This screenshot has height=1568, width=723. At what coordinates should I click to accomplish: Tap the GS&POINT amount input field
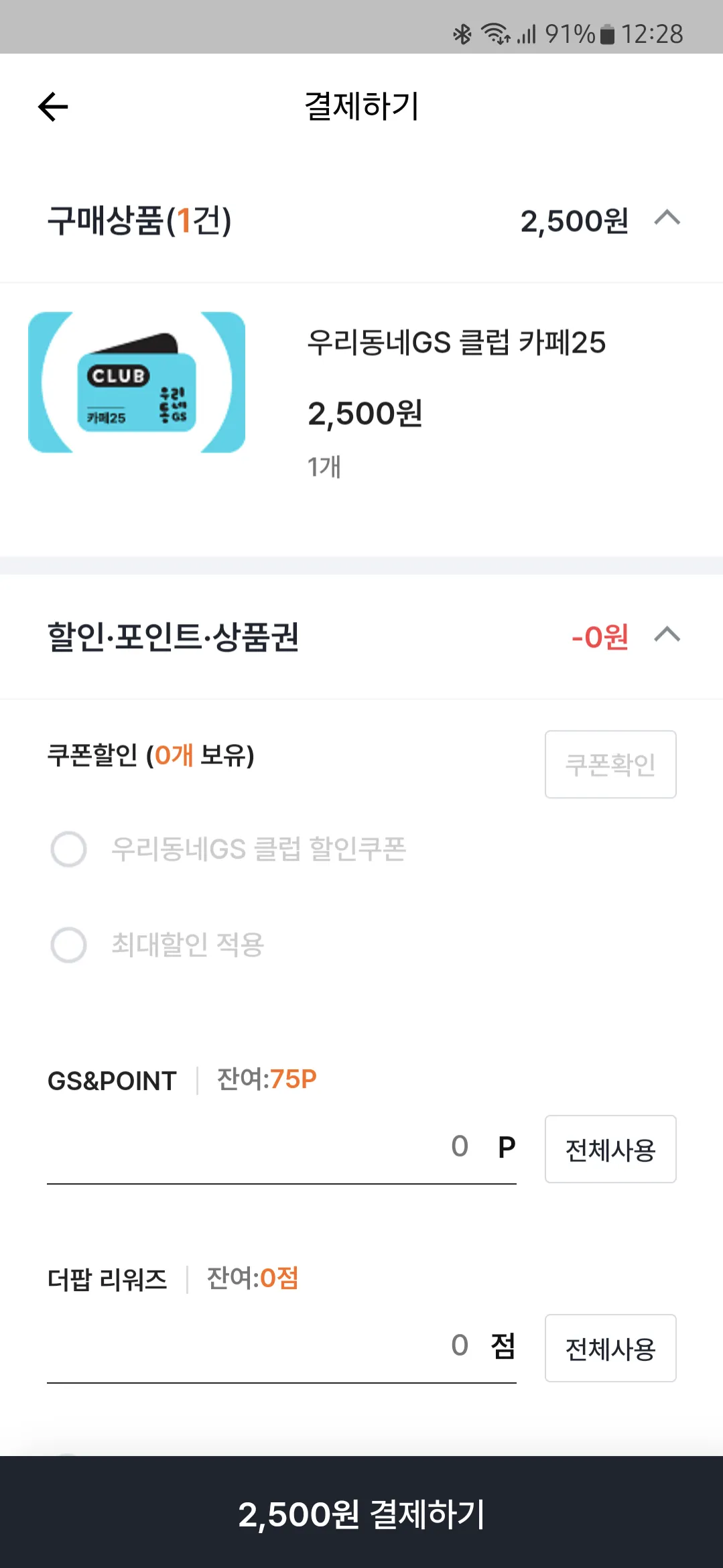pyautogui.click(x=281, y=1148)
